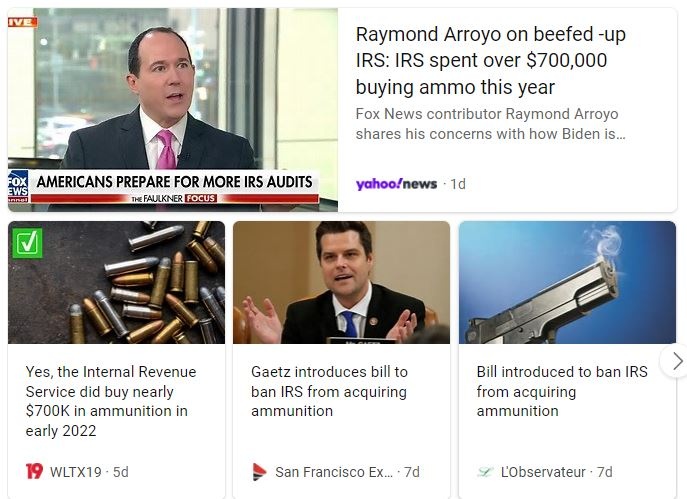Image resolution: width=687 pixels, height=499 pixels.
Task: Open the Raymond Arroyo beefed-up IRS article
Action: 490,61
